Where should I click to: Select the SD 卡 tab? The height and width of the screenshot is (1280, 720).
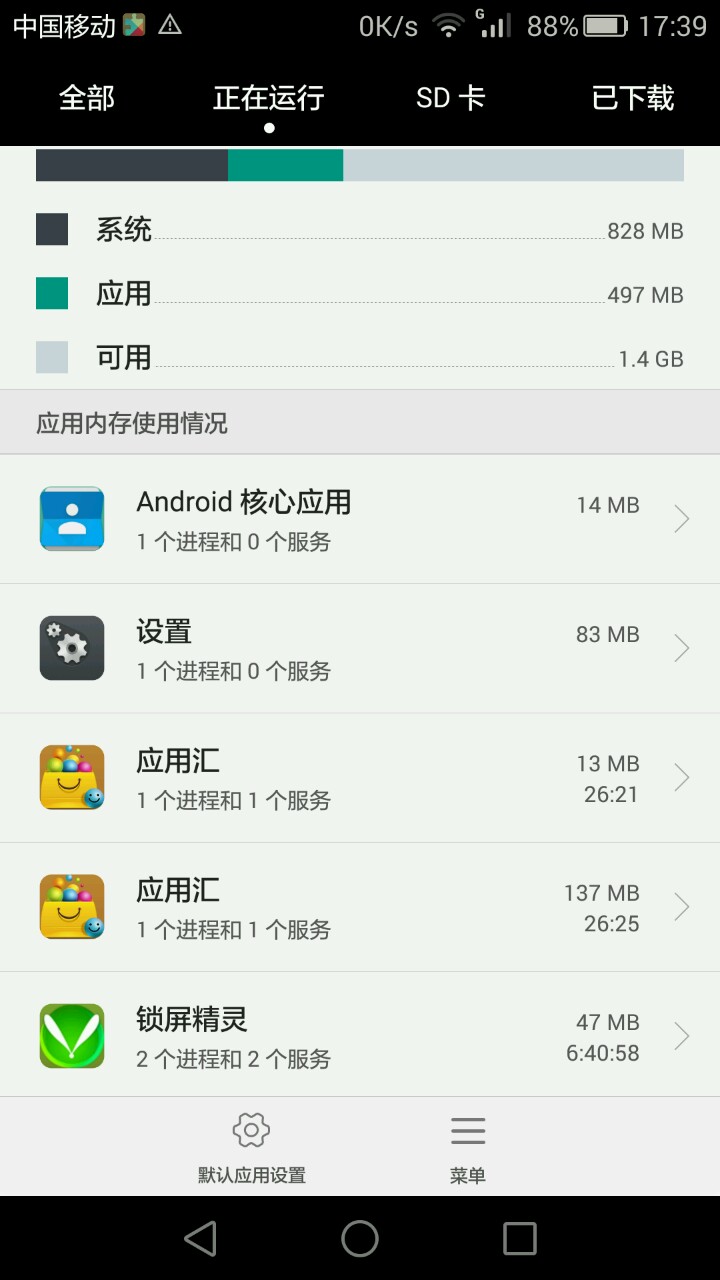[450, 98]
